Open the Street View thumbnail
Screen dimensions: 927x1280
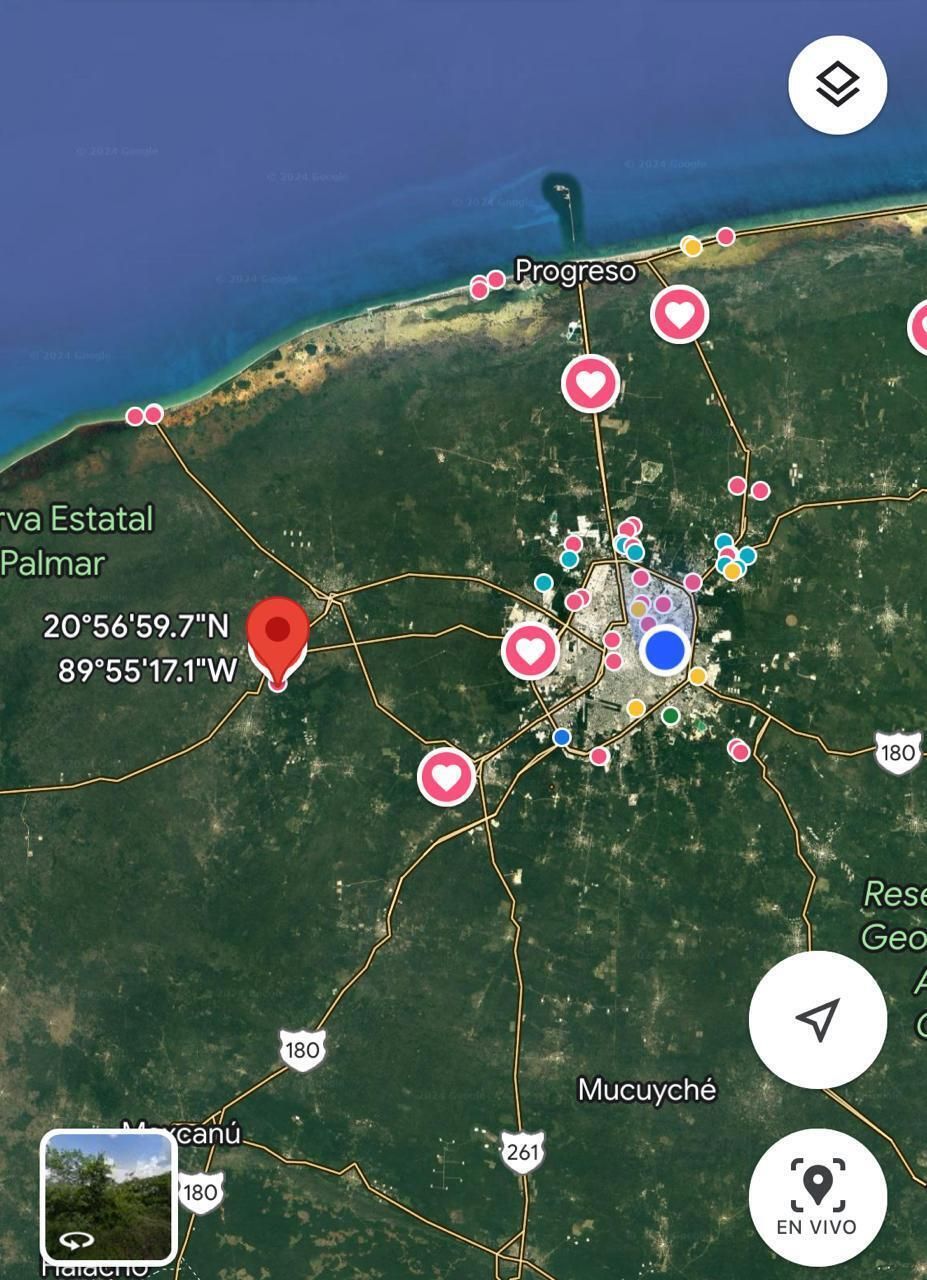click(x=109, y=1196)
